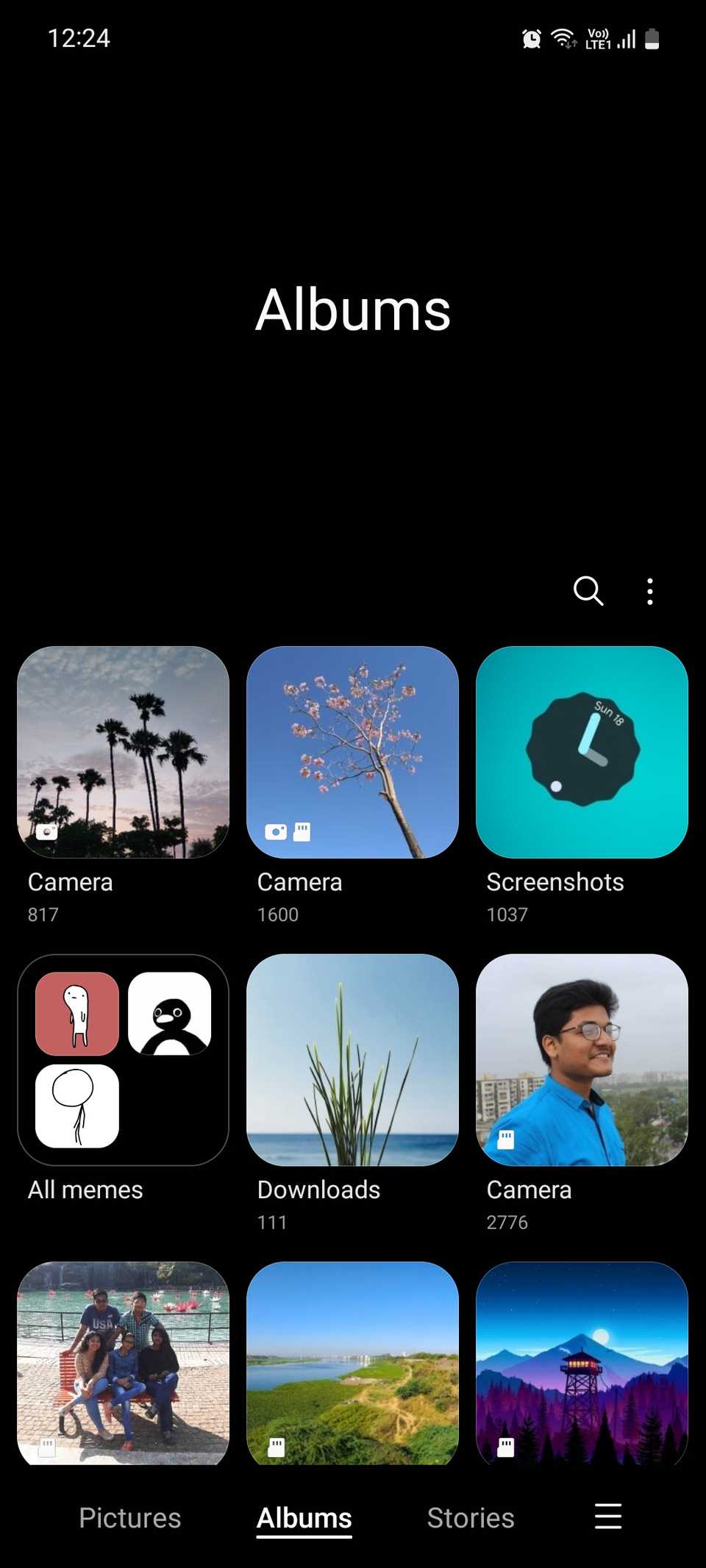Tap the hamburger menu in the bottom bar
Screen dimensions: 706x1568
607,1517
